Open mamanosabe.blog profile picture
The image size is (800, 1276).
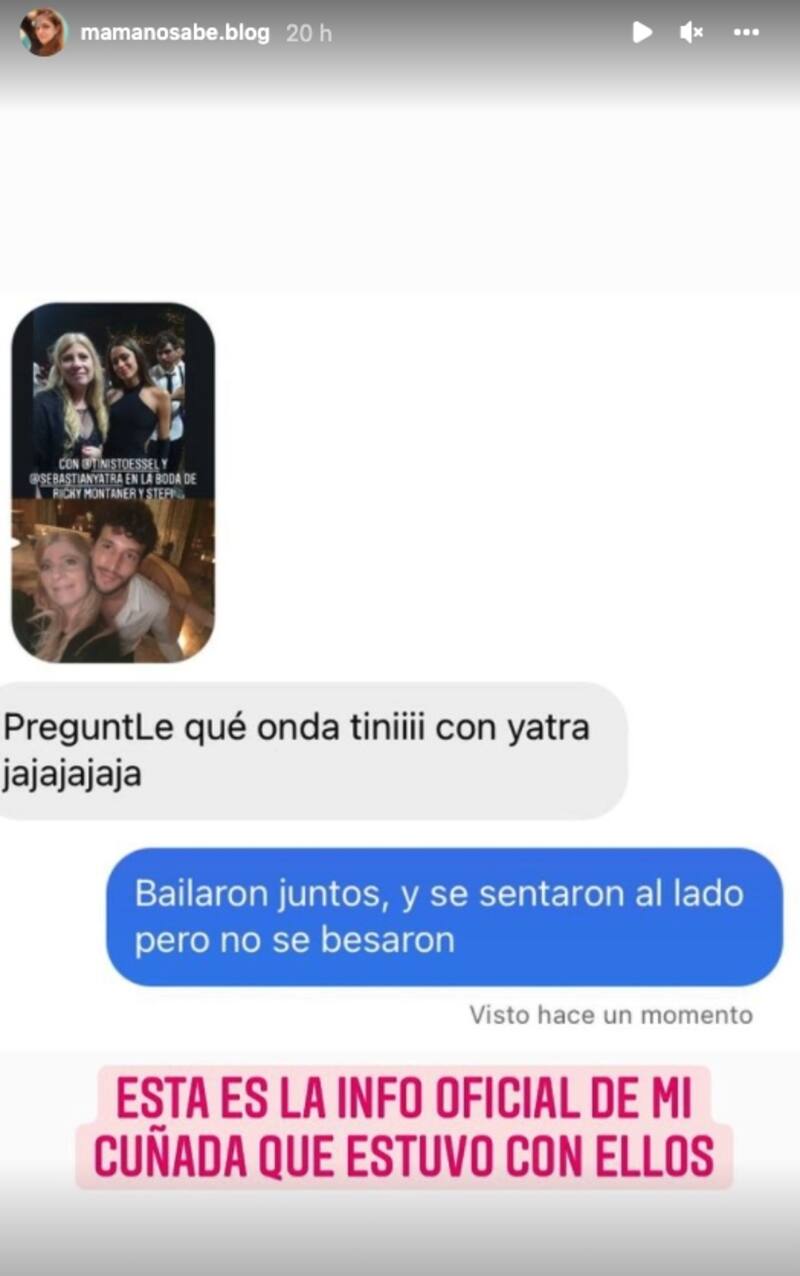(42, 32)
